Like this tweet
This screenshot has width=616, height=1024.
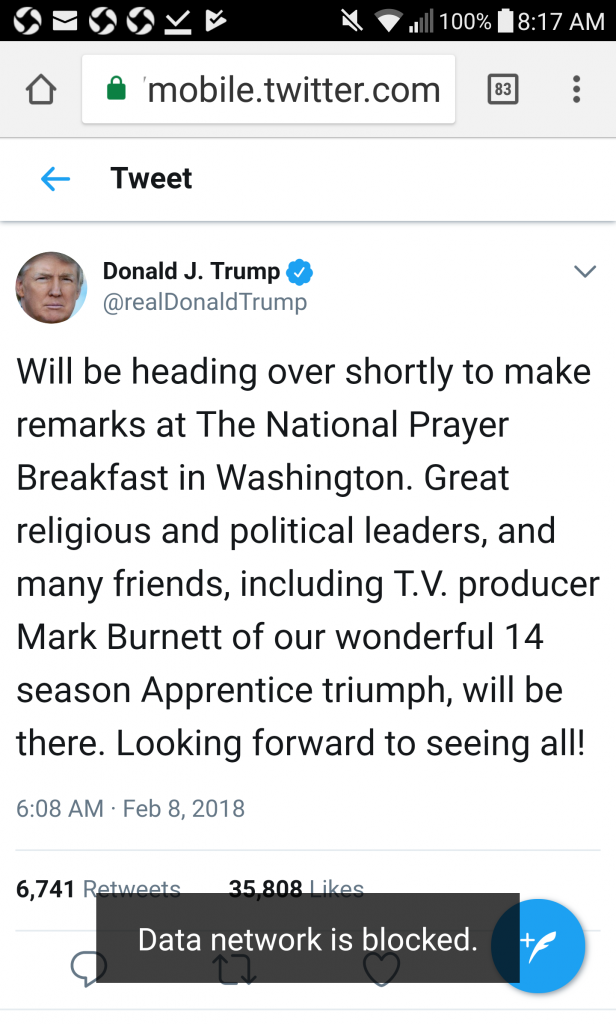tap(381, 968)
